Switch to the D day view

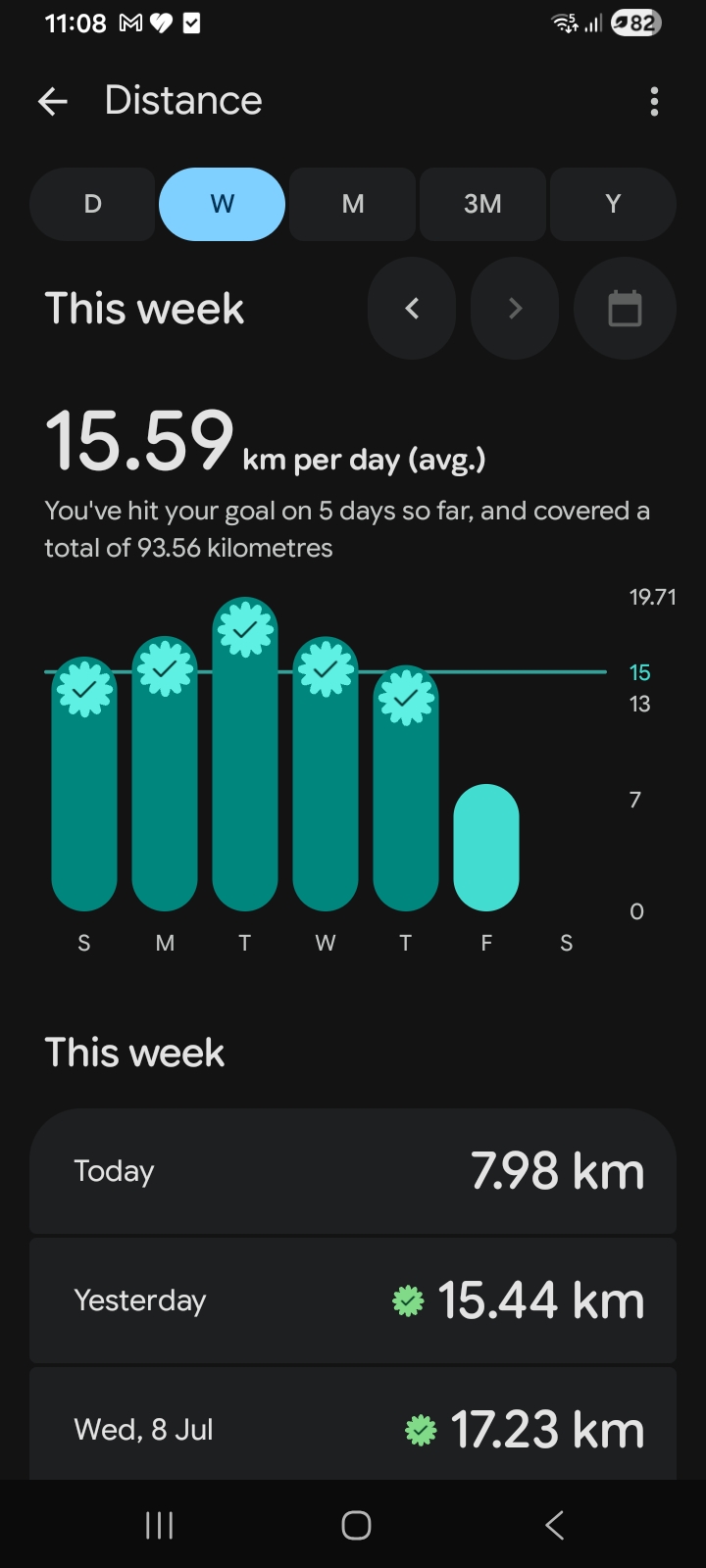tap(93, 204)
